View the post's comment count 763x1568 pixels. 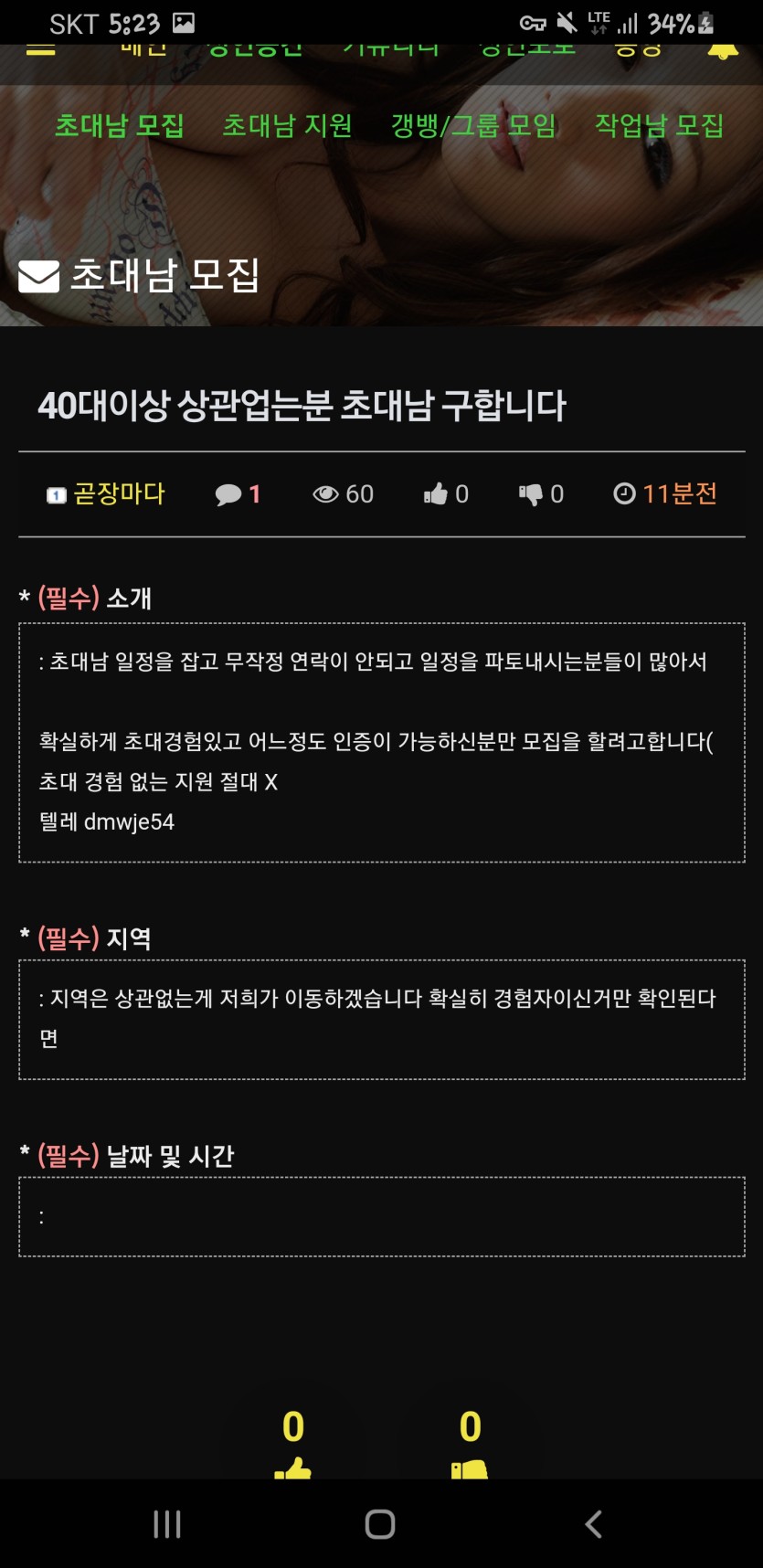pyautogui.click(x=238, y=494)
